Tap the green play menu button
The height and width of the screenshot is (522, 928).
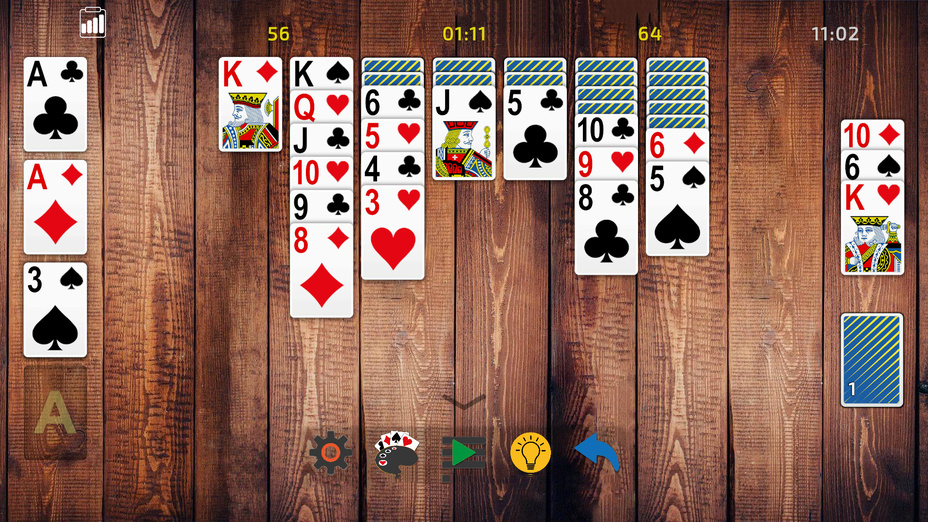tap(463, 453)
